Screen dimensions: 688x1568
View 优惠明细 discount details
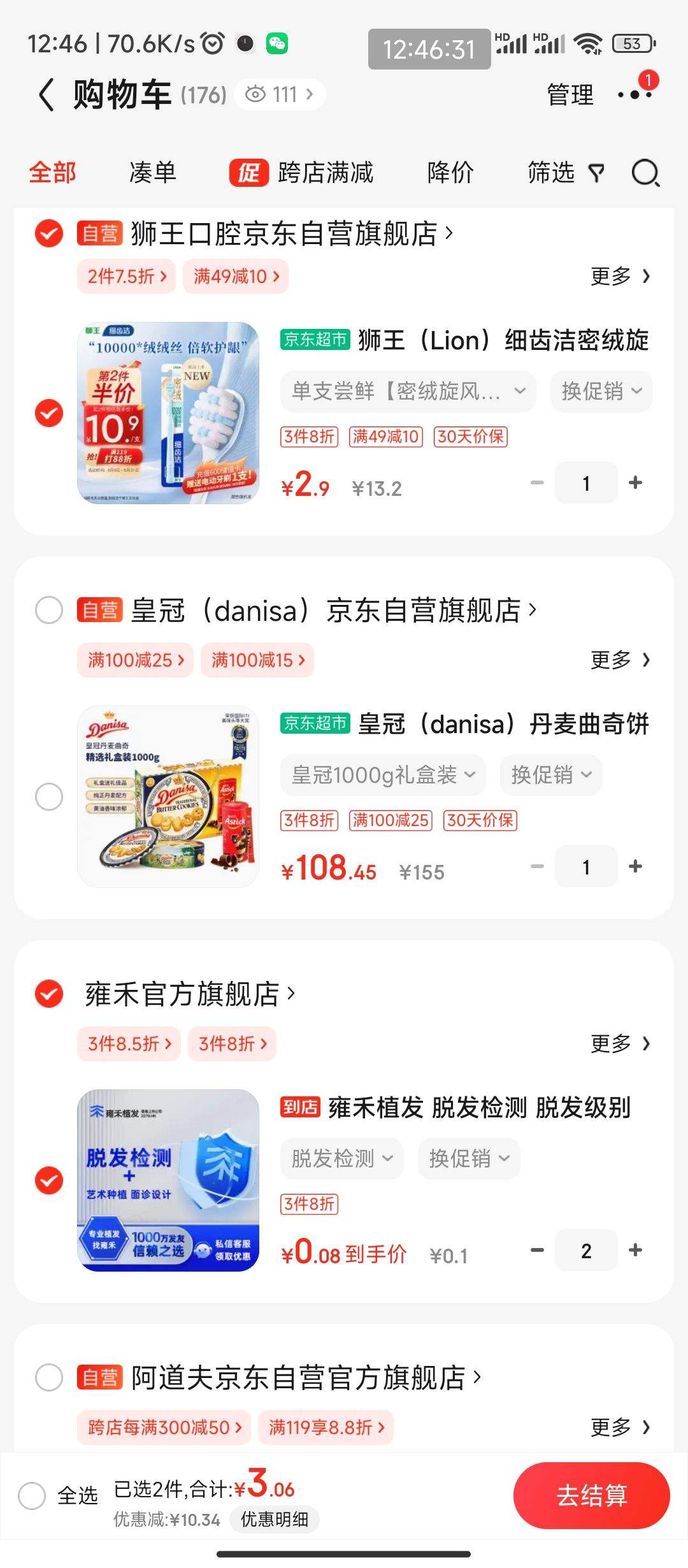(x=274, y=1520)
